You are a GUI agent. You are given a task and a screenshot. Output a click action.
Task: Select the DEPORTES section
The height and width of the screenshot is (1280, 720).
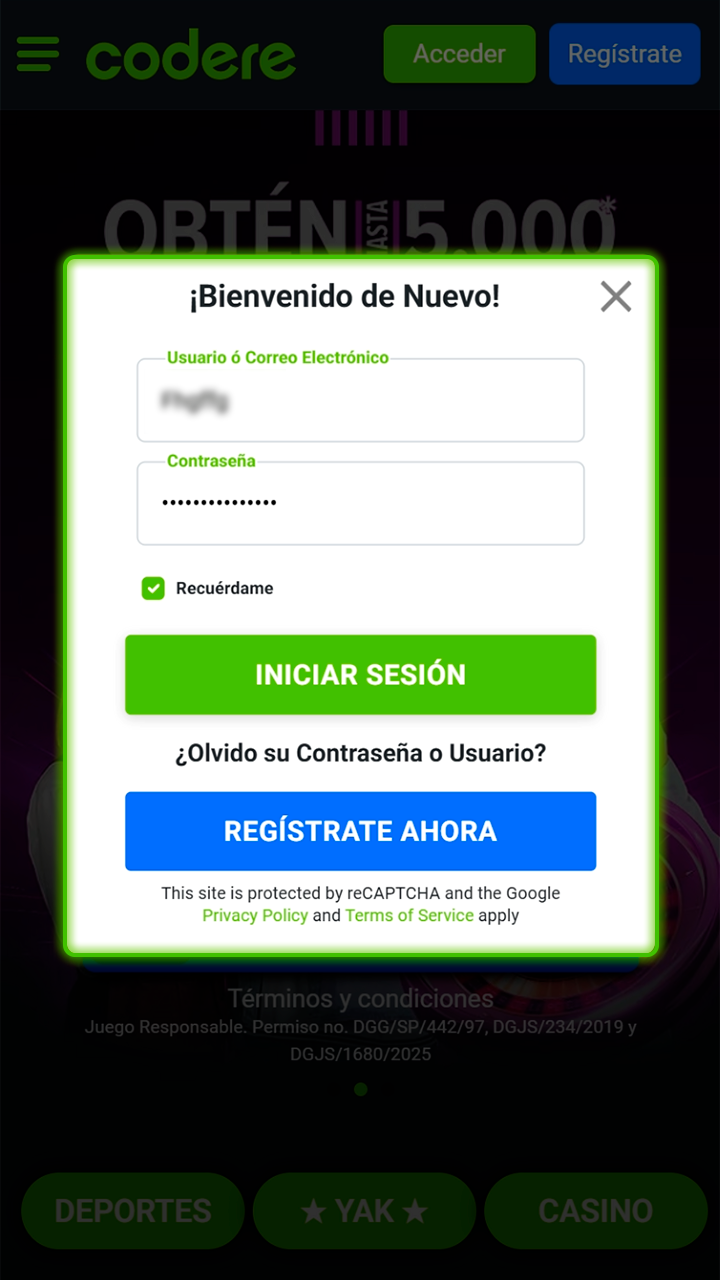click(x=131, y=1211)
